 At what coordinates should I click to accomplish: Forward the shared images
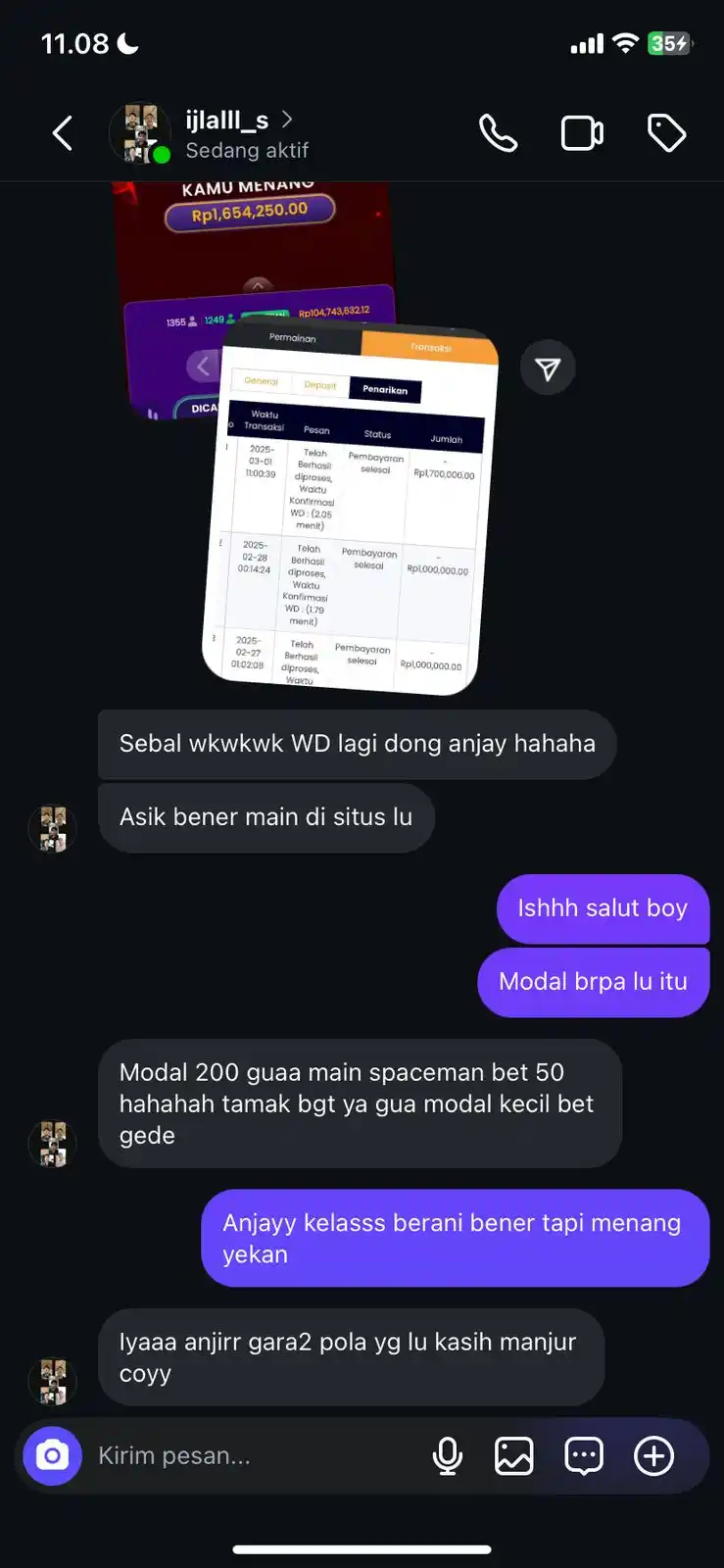(547, 368)
